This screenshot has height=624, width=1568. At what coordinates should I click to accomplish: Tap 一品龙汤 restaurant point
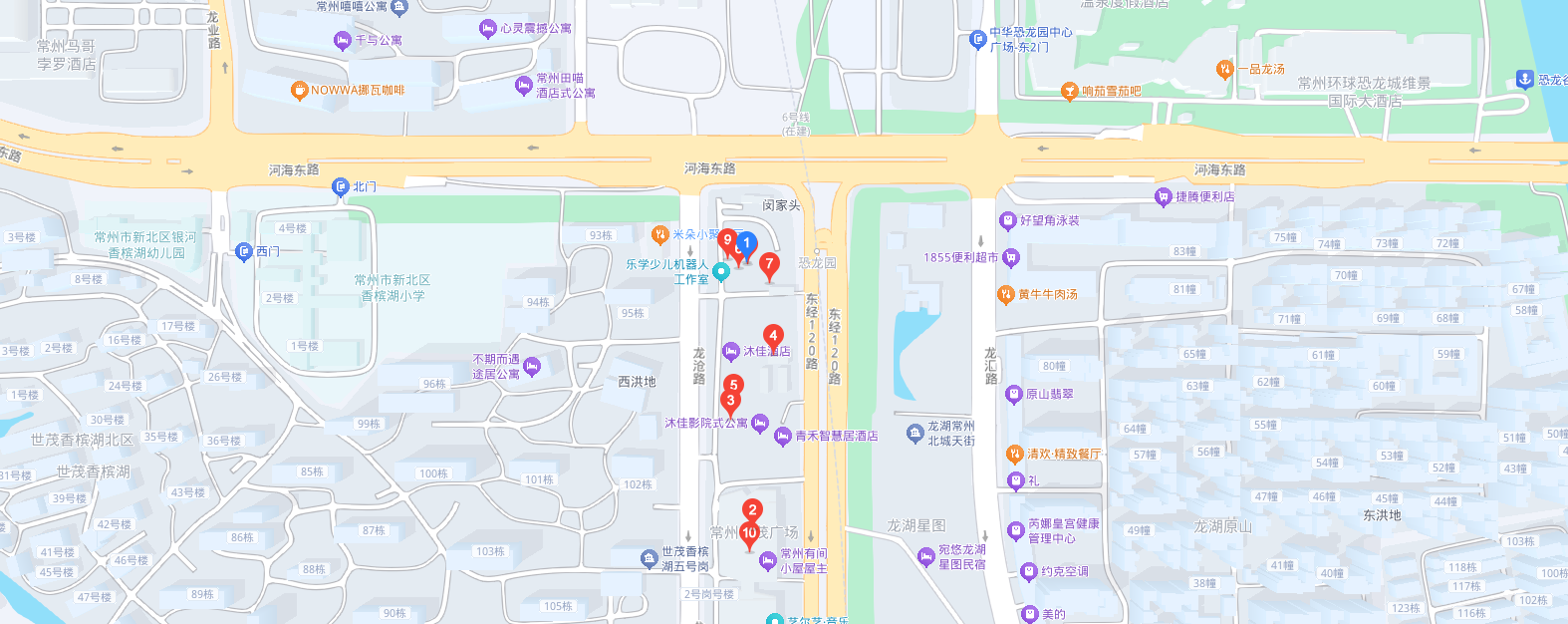pyautogui.click(x=1225, y=69)
